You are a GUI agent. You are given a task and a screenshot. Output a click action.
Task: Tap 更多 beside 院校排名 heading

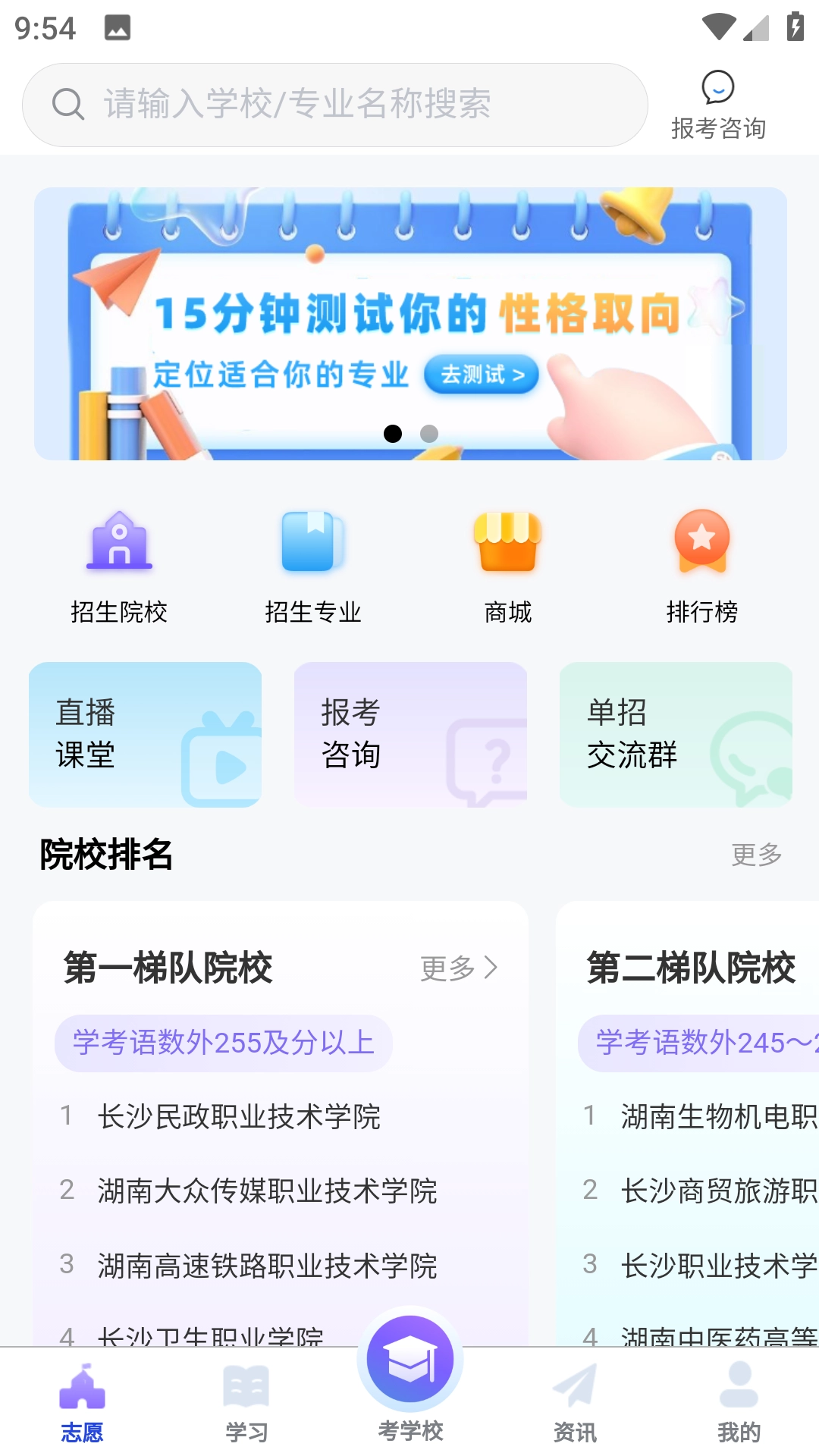[756, 855]
